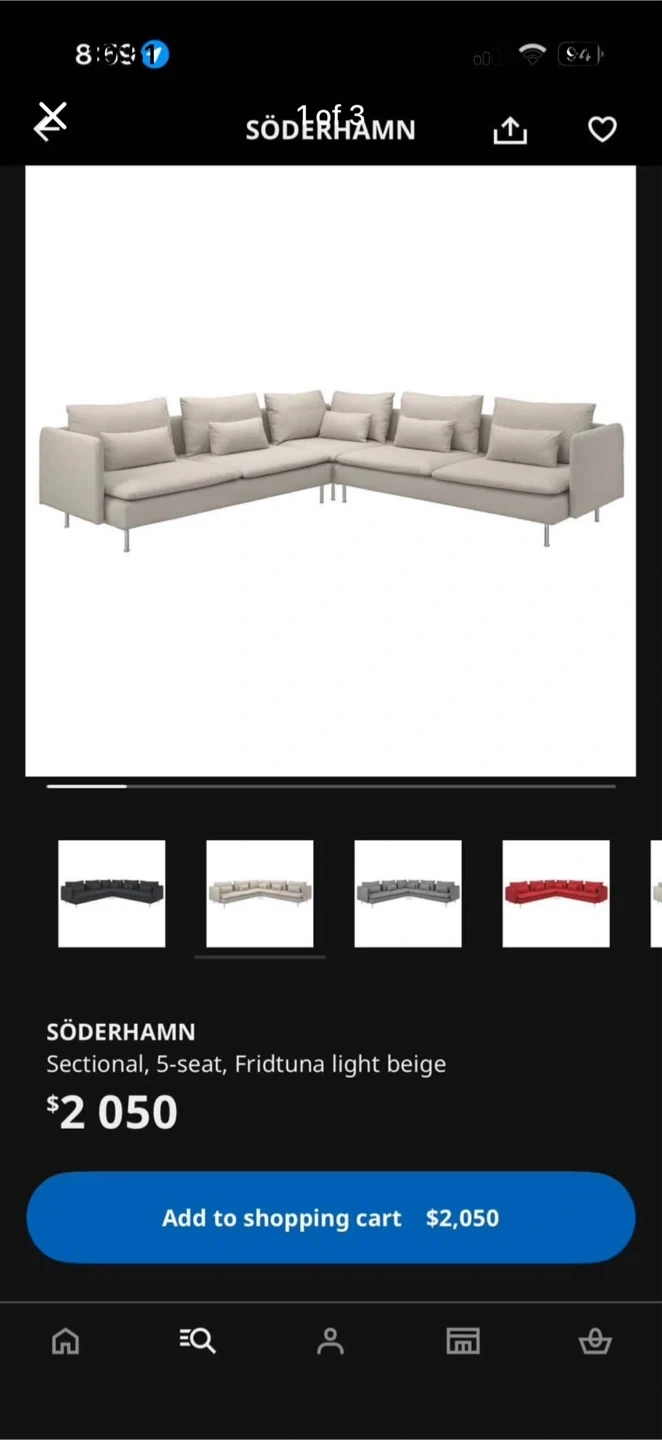Select the black sofa color variant
This screenshot has height=1440, width=662.
point(112,893)
